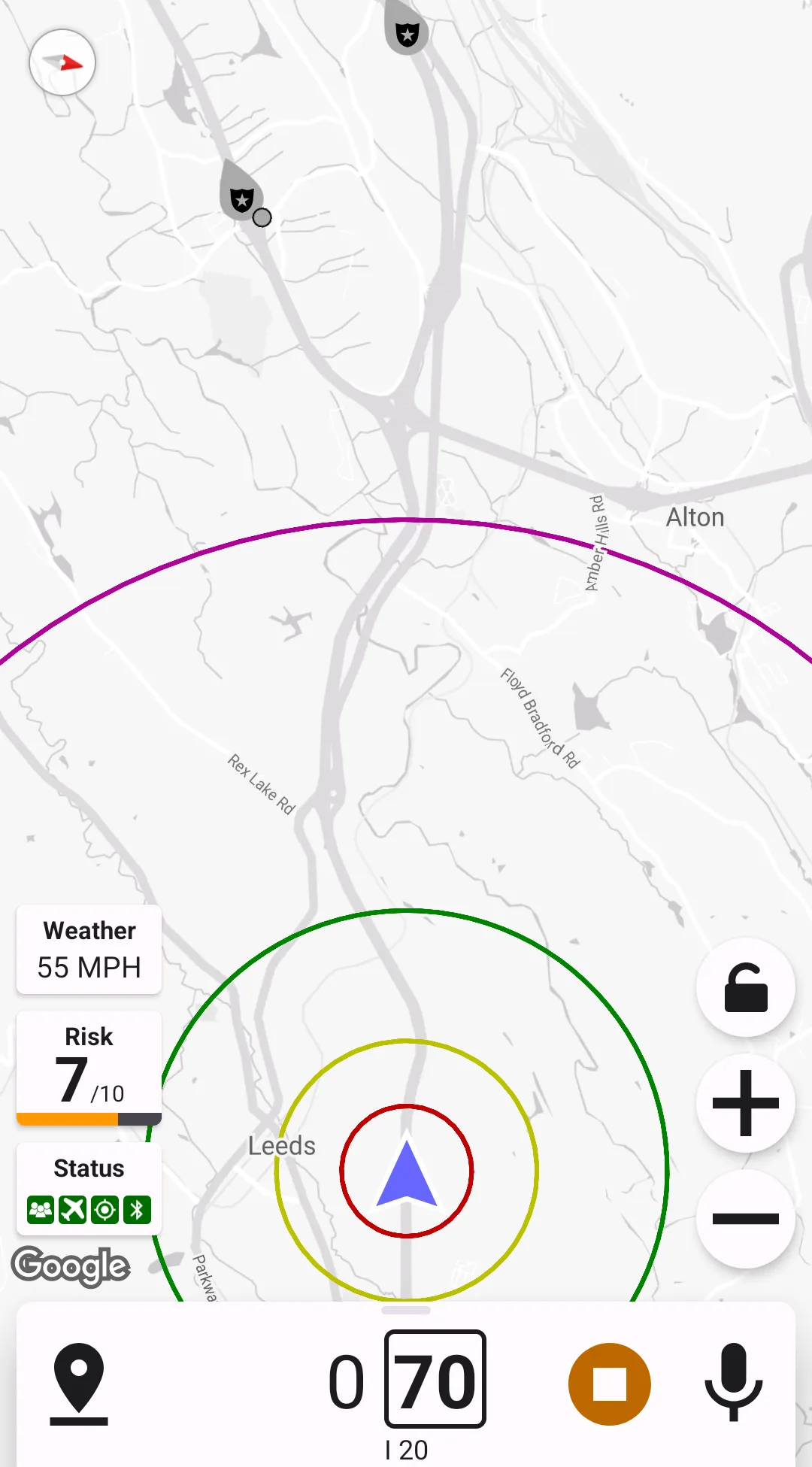The width and height of the screenshot is (812, 1467).
Task: Tap the location pin icon
Action: tap(79, 1384)
